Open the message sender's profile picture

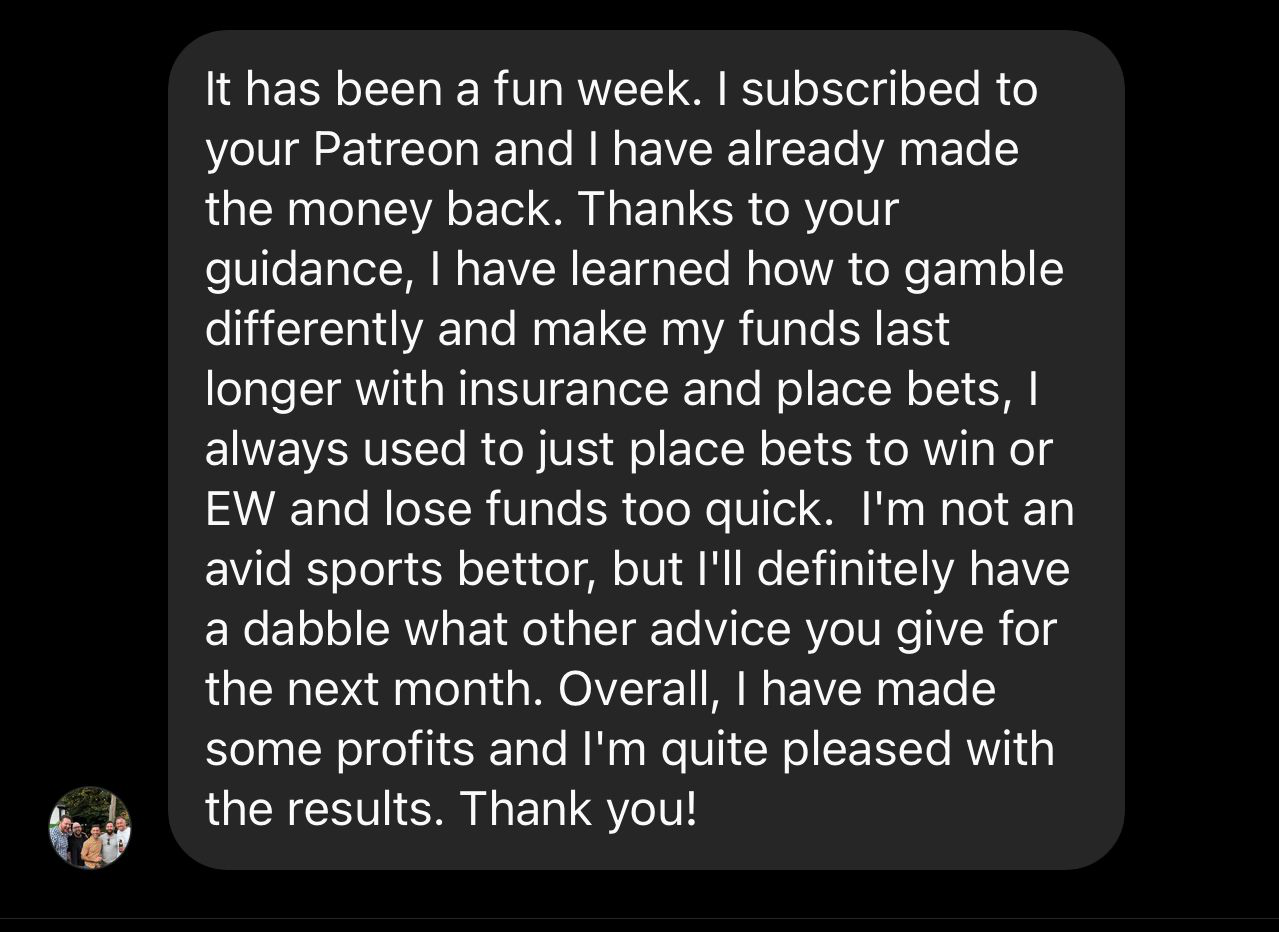(x=90, y=827)
